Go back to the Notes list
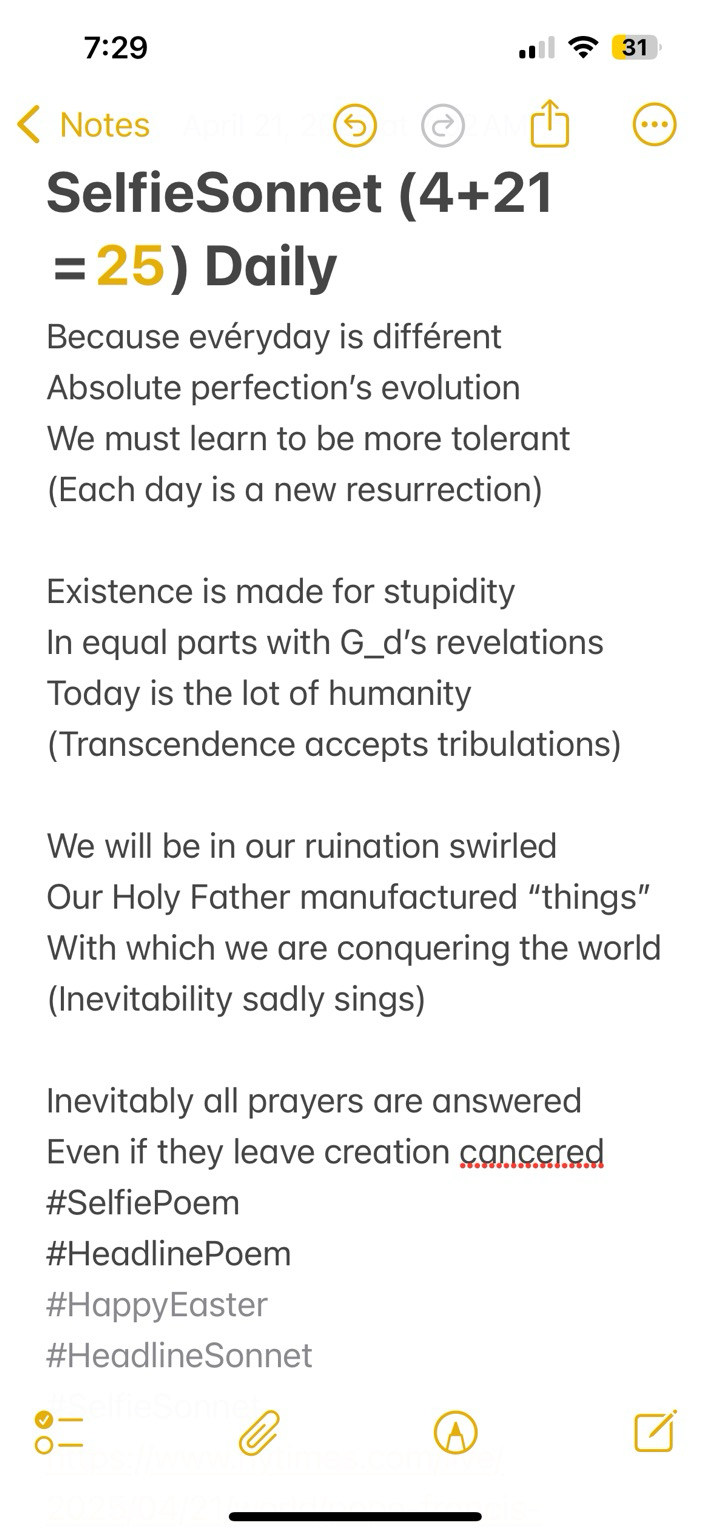 (84, 125)
